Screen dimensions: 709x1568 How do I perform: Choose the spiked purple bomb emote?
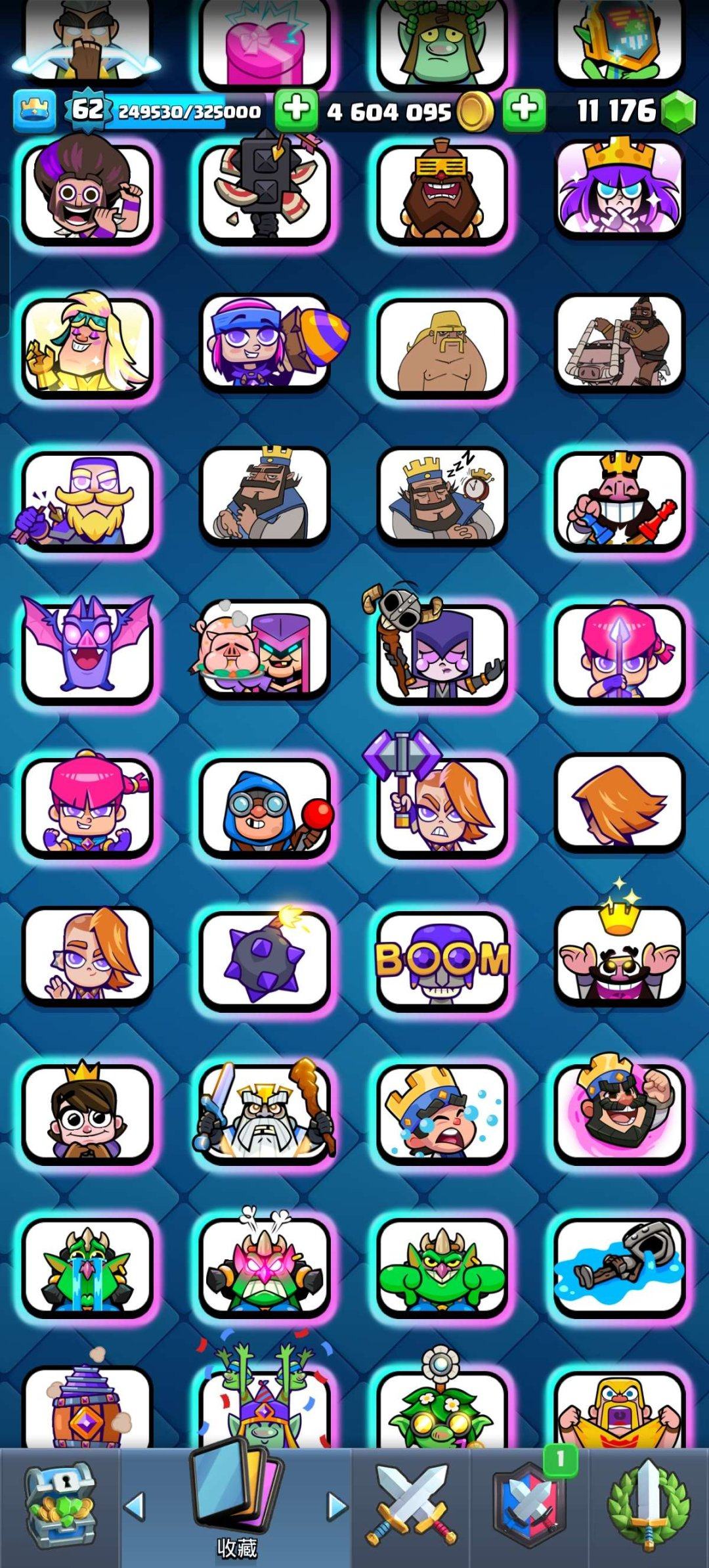(265, 959)
